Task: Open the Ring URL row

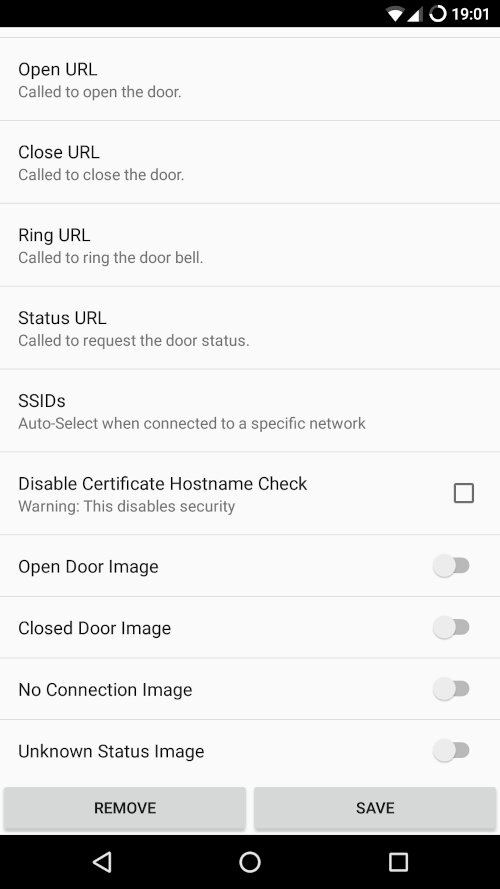Action: pos(250,245)
